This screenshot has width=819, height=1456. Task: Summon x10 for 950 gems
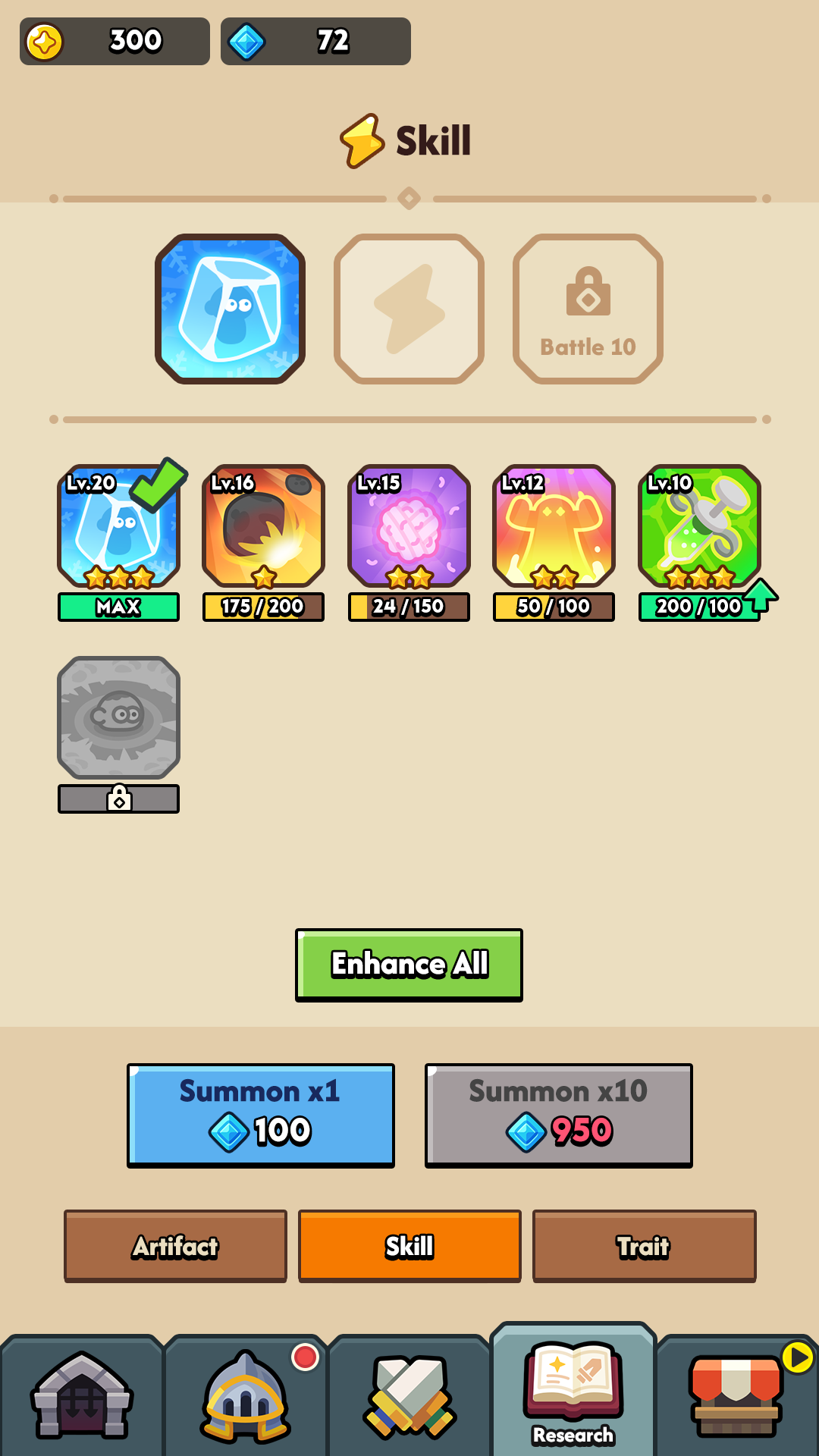(558, 1115)
